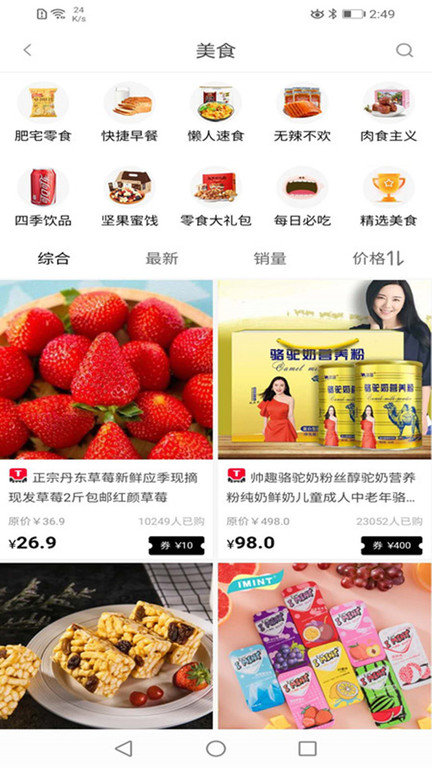
Task: Tap the system home button
Action: tap(216, 748)
